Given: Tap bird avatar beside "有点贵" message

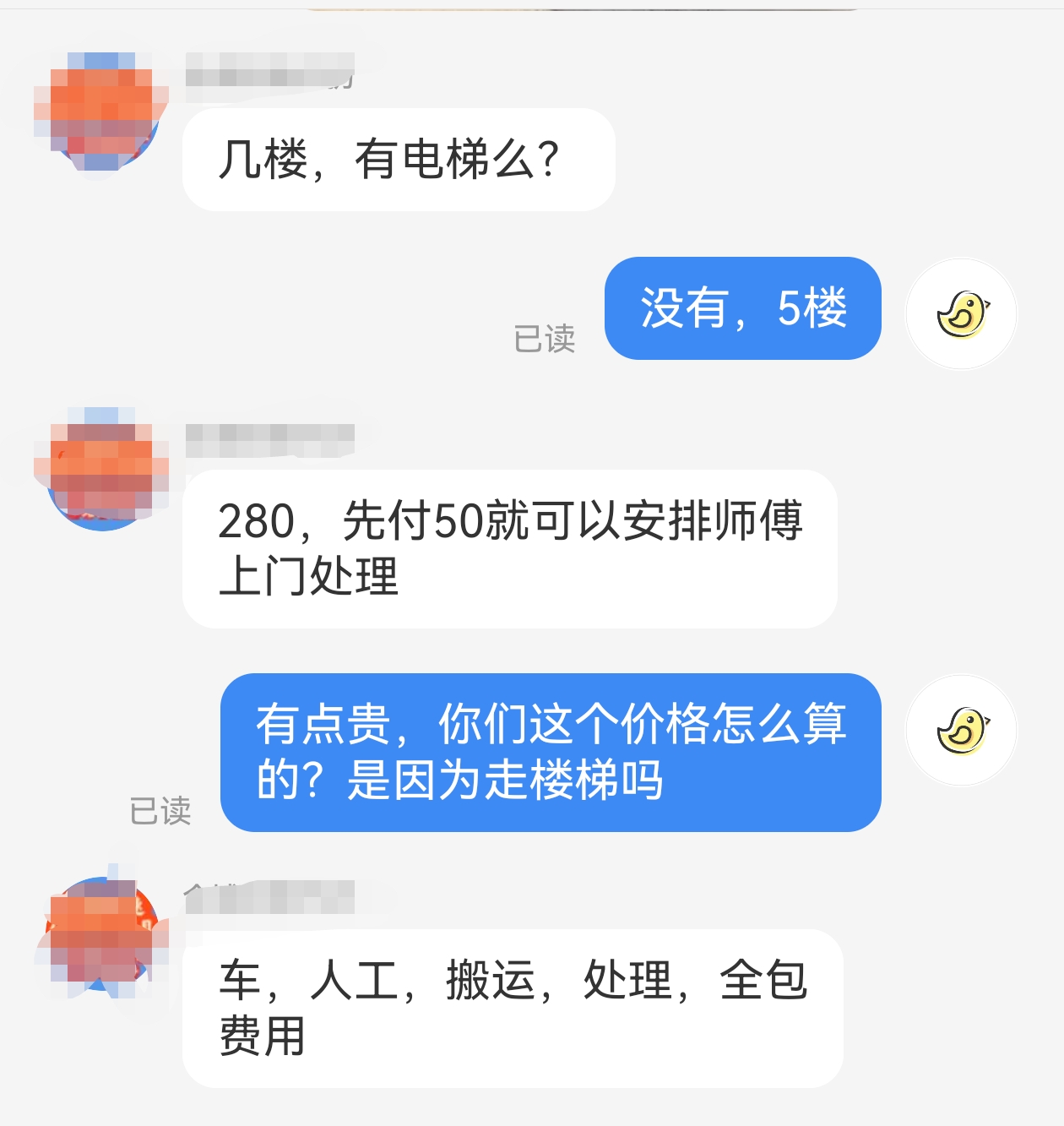Looking at the screenshot, I should (961, 731).
